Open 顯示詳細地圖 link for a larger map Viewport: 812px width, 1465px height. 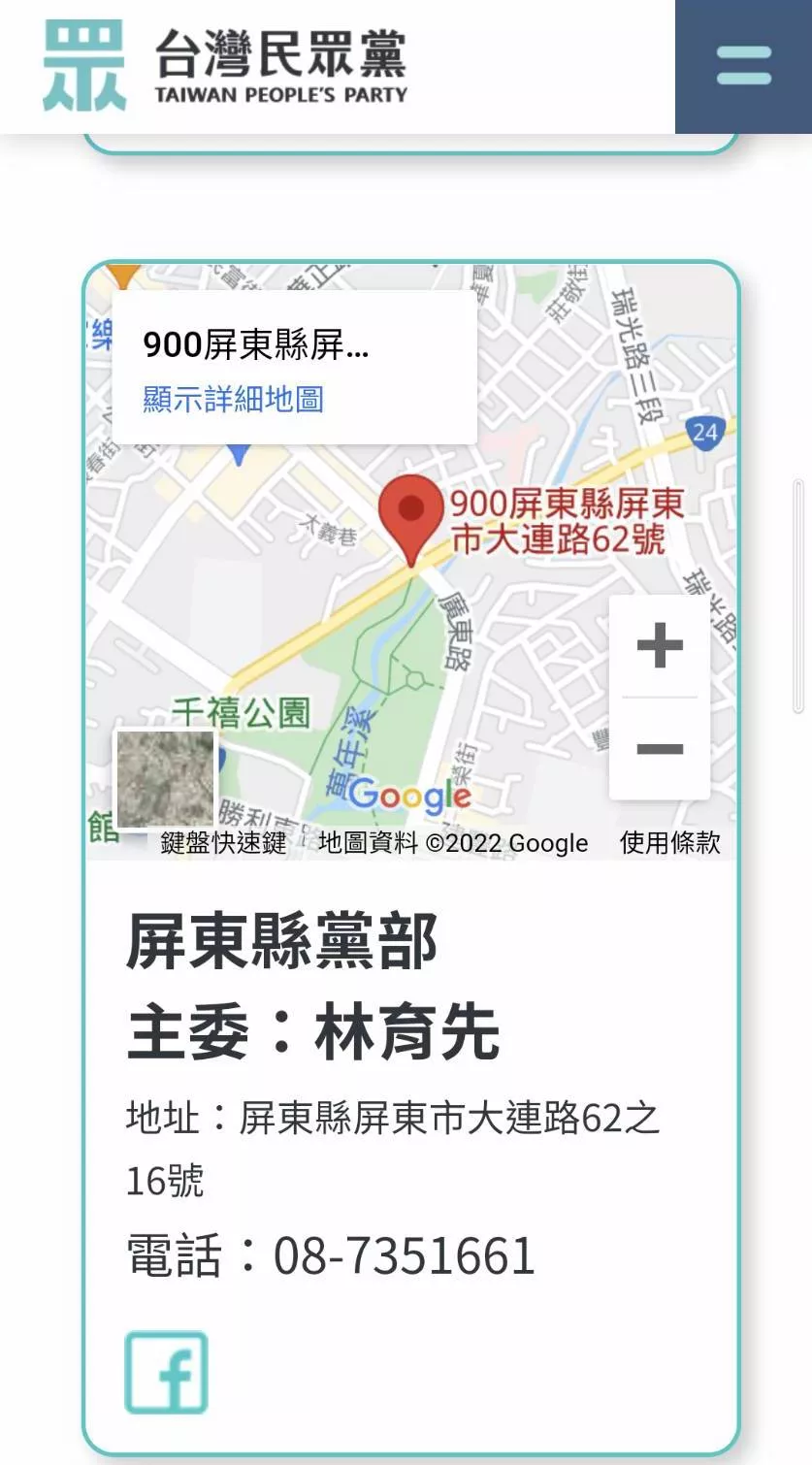point(233,399)
